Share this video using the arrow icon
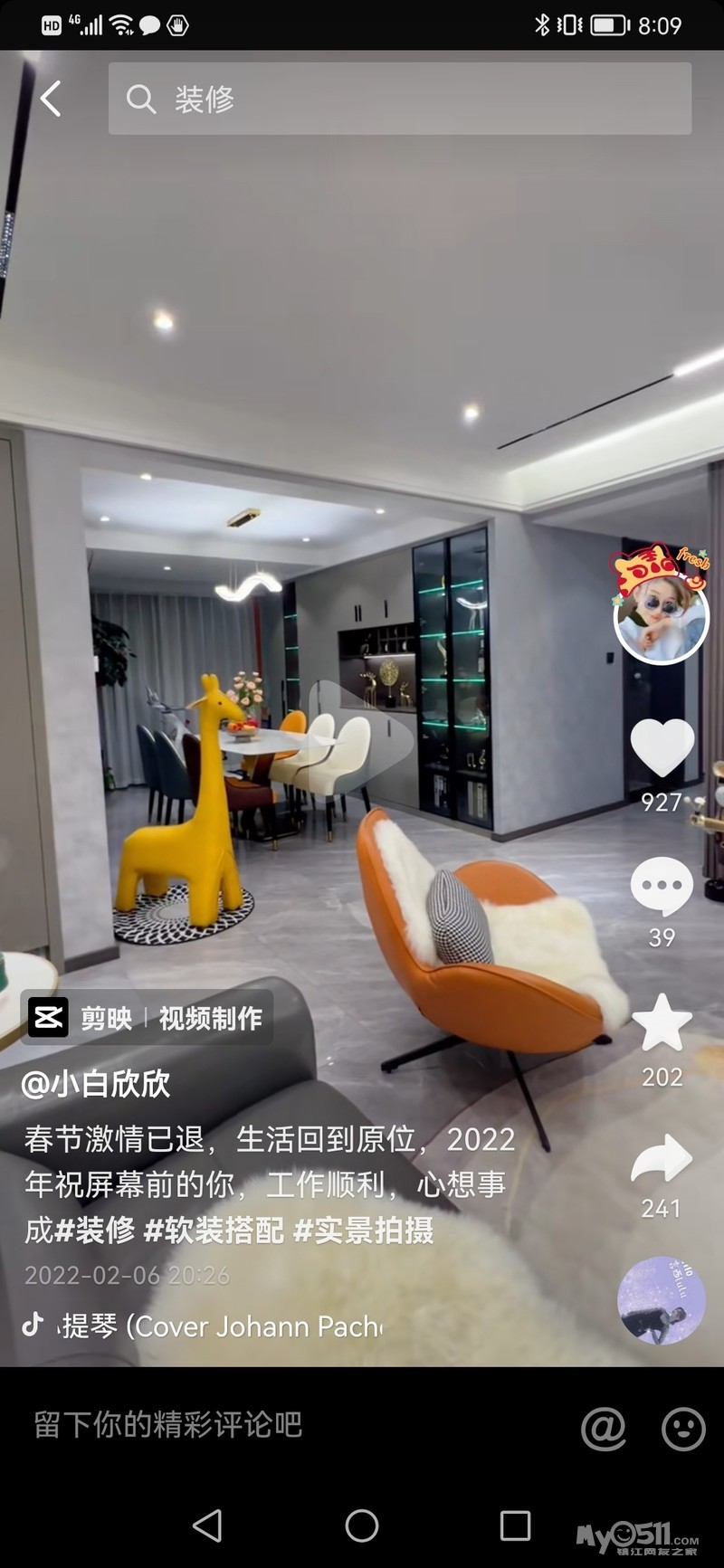 pos(662,1158)
